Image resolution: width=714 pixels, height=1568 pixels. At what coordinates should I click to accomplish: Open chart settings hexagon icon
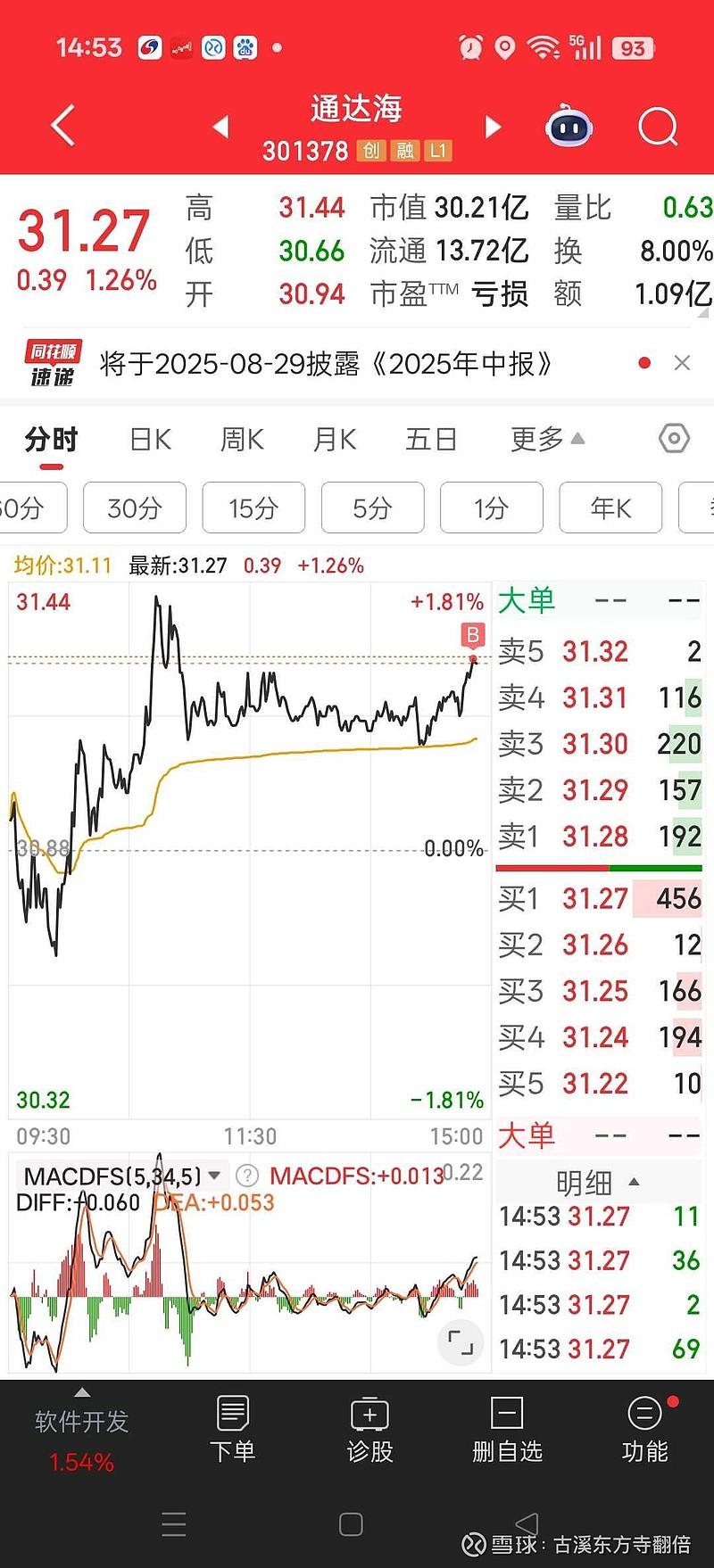point(674,438)
